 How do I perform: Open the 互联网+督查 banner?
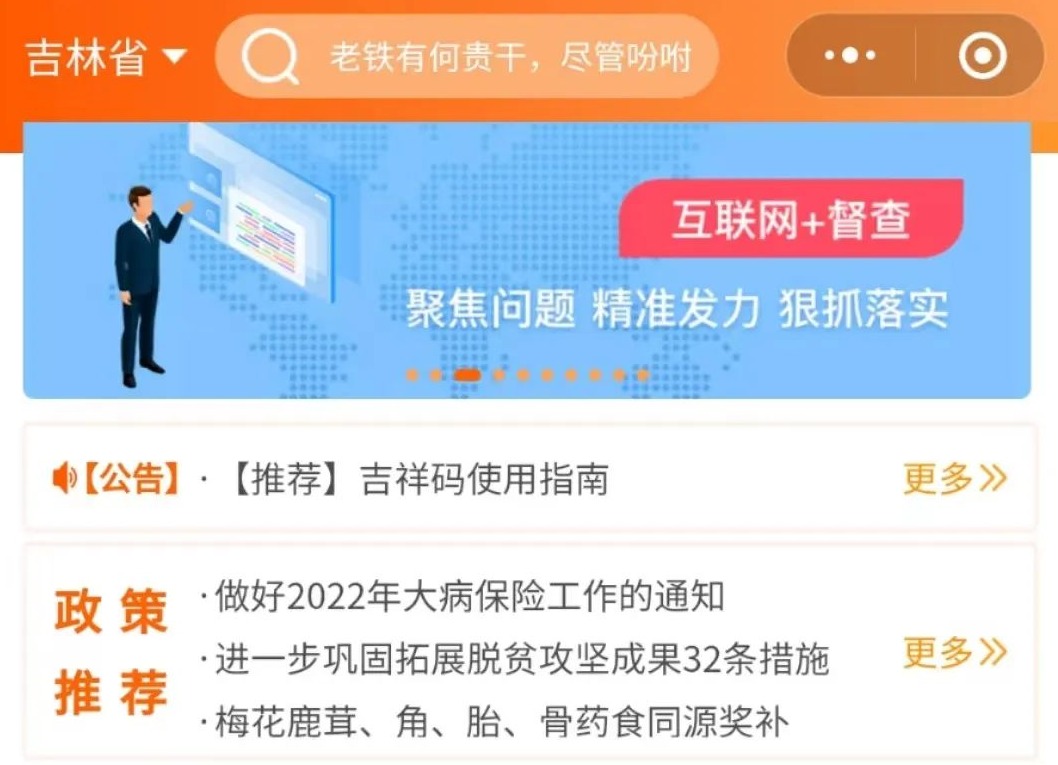[527, 260]
